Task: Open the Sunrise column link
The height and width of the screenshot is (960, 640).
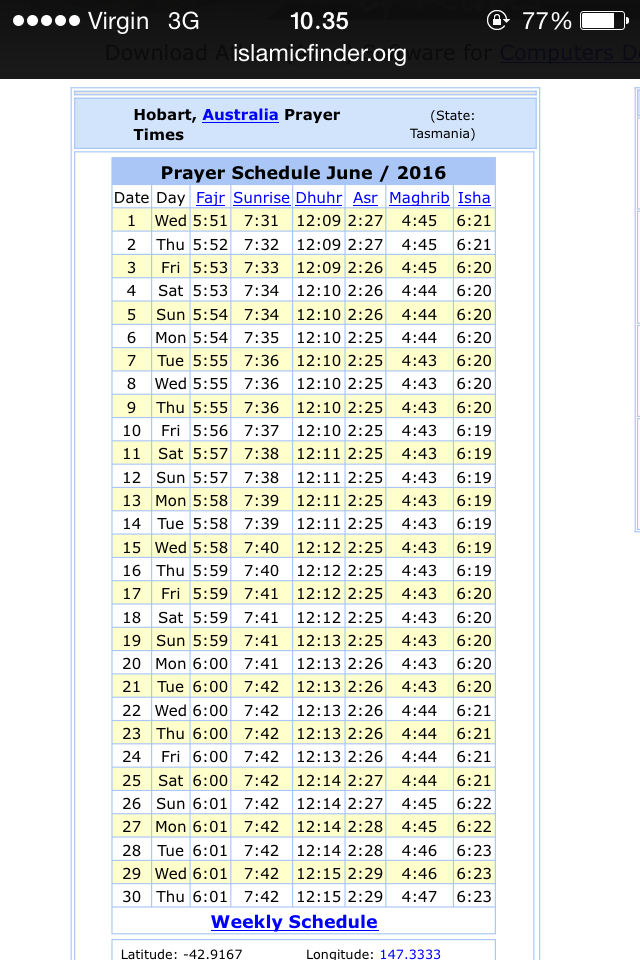Action: (x=261, y=198)
